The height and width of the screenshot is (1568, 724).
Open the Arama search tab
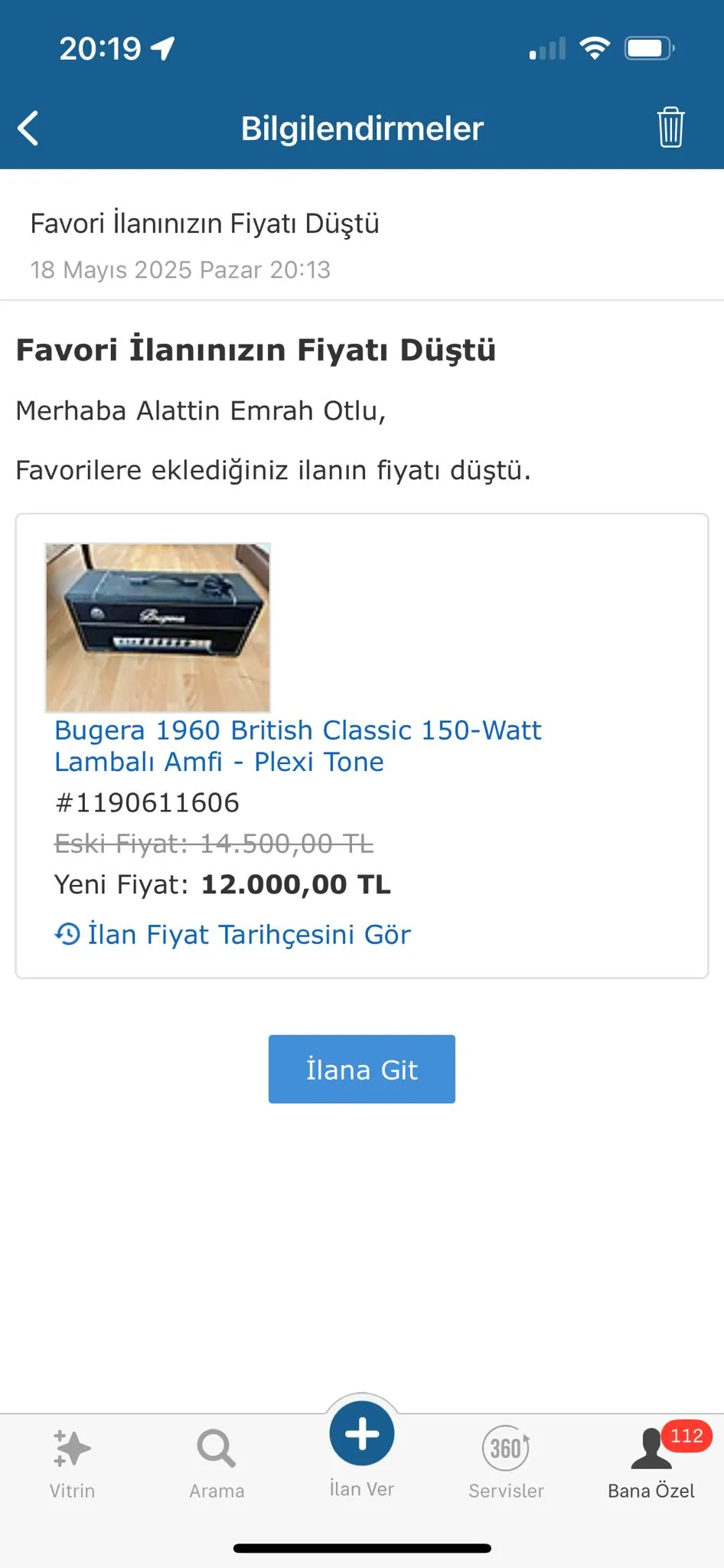tap(217, 1463)
